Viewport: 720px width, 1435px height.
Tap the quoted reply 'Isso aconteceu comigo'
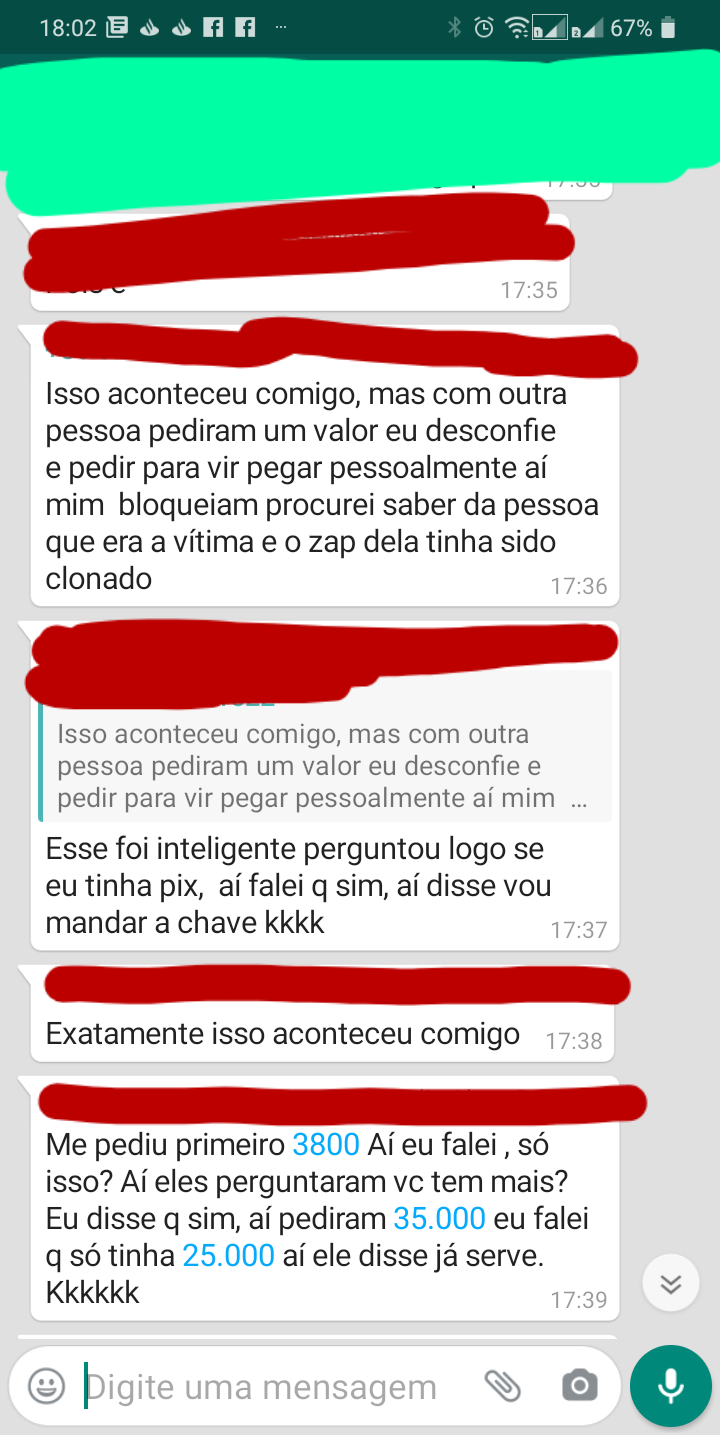pyautogui.click(x=320, y=765)
